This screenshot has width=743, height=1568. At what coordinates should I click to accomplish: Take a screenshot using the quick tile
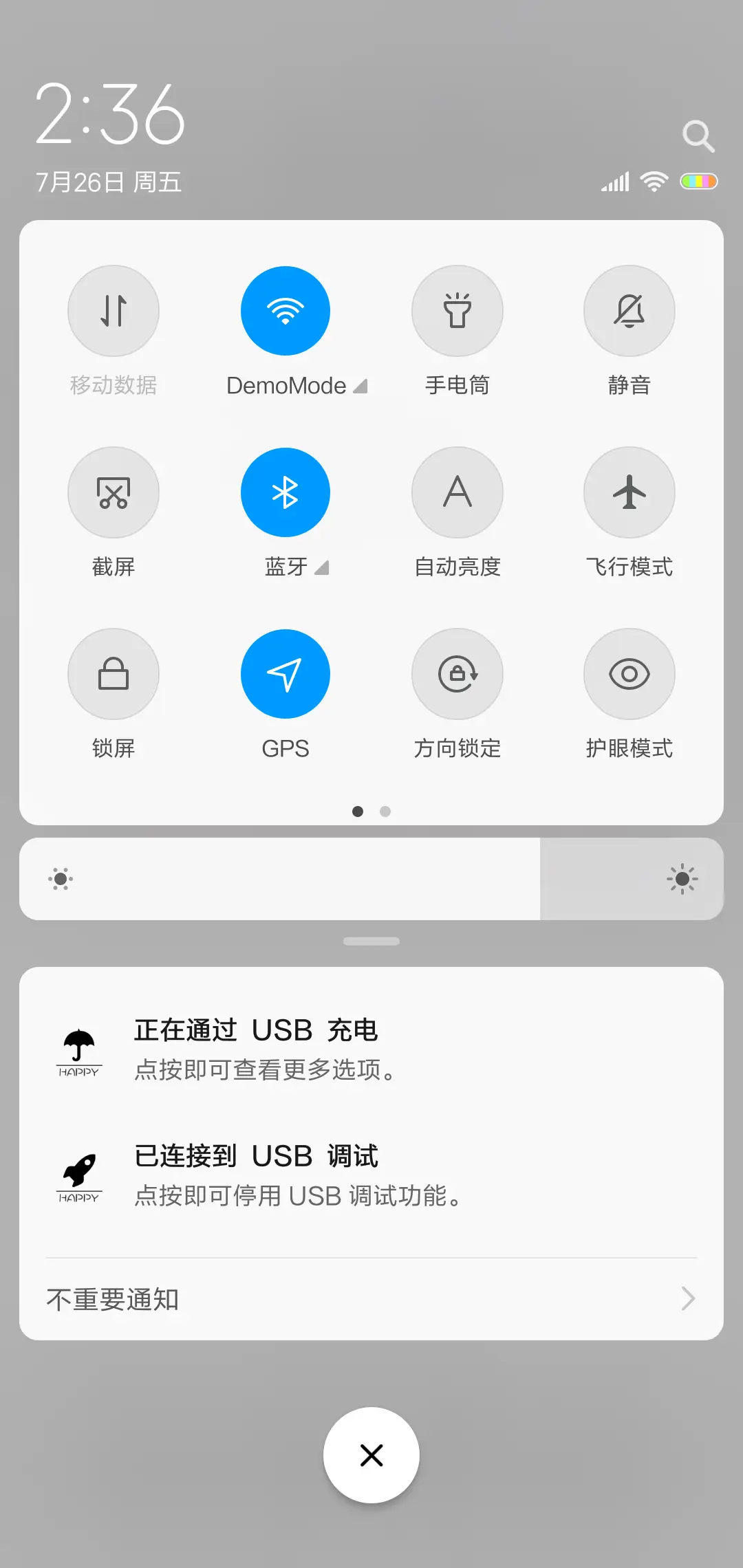tap(114, 492)
